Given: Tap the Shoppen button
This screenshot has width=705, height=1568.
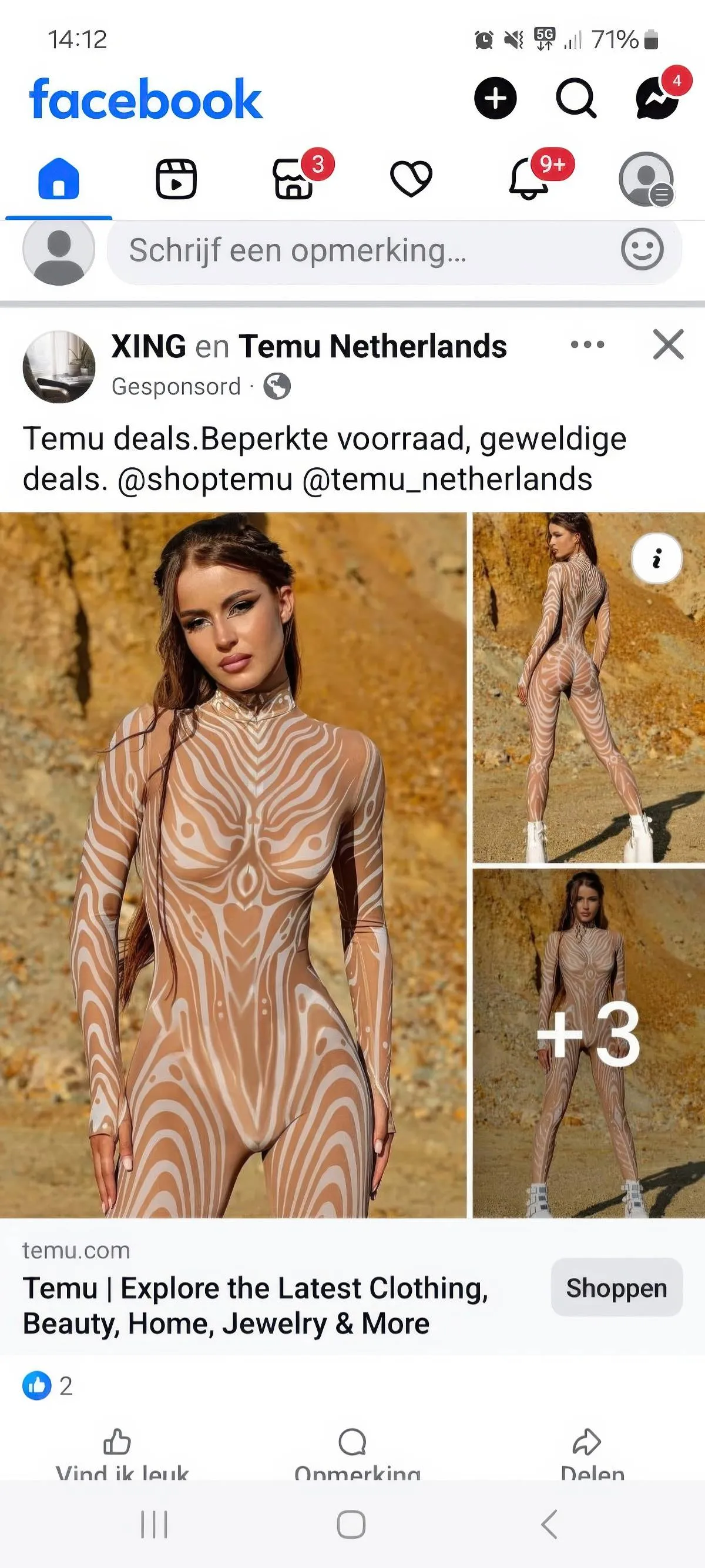Looking at the screenshot, I should (616, 1288).
